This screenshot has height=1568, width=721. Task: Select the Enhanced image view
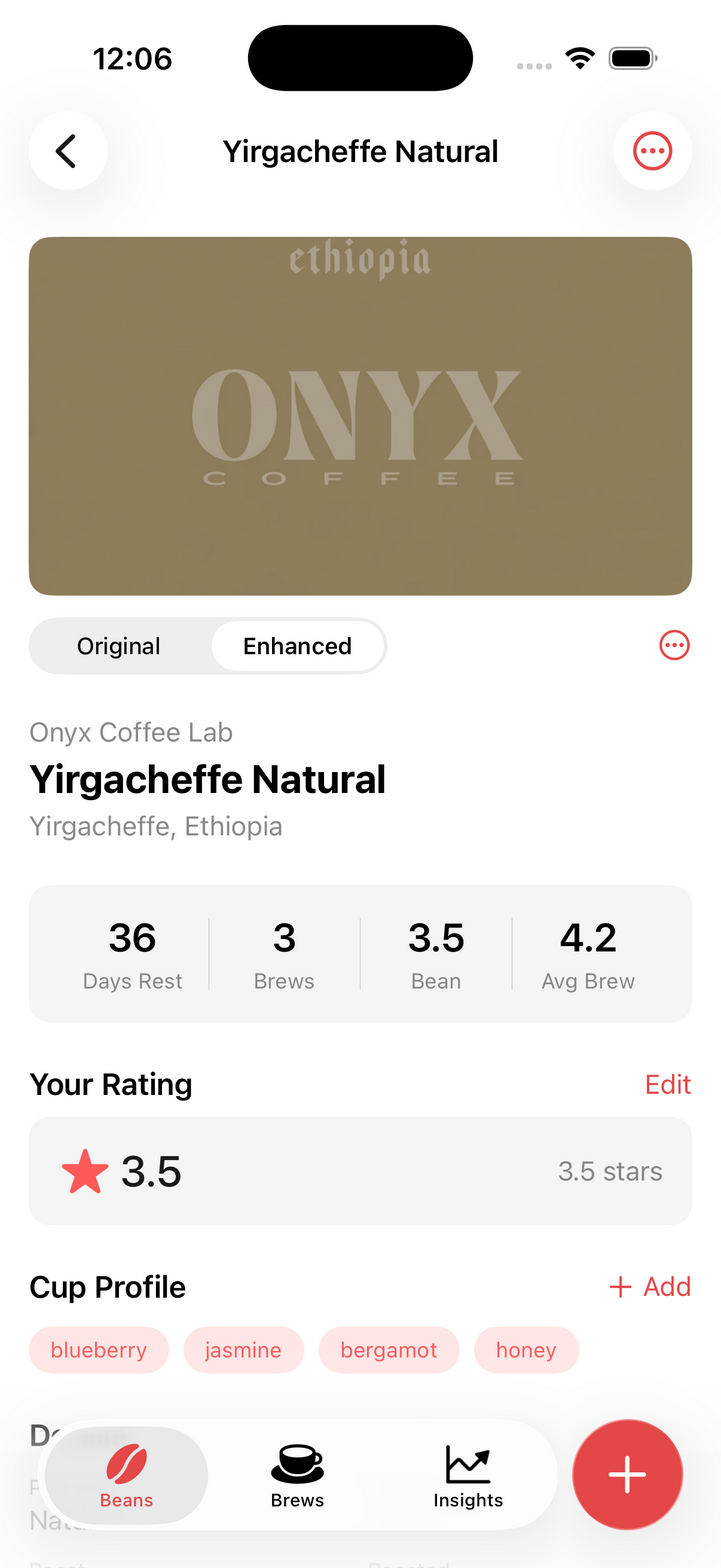[297, 646]
